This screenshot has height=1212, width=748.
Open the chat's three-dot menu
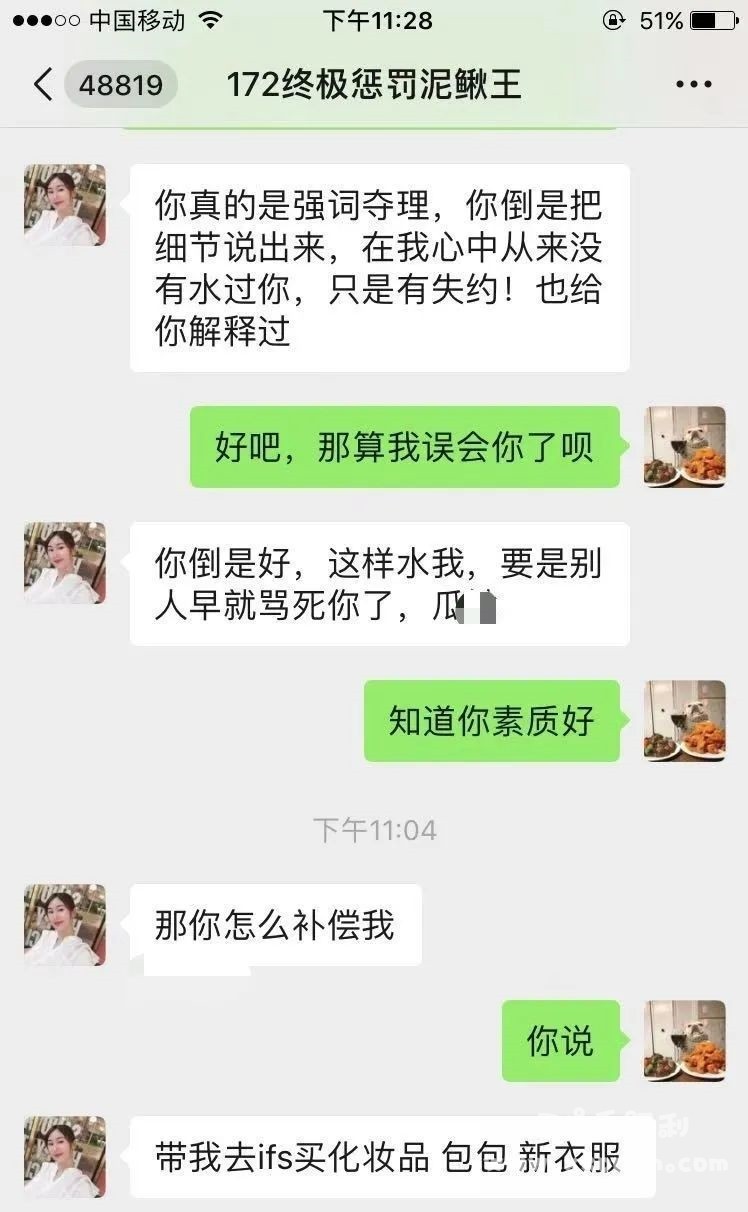point(693,85)
